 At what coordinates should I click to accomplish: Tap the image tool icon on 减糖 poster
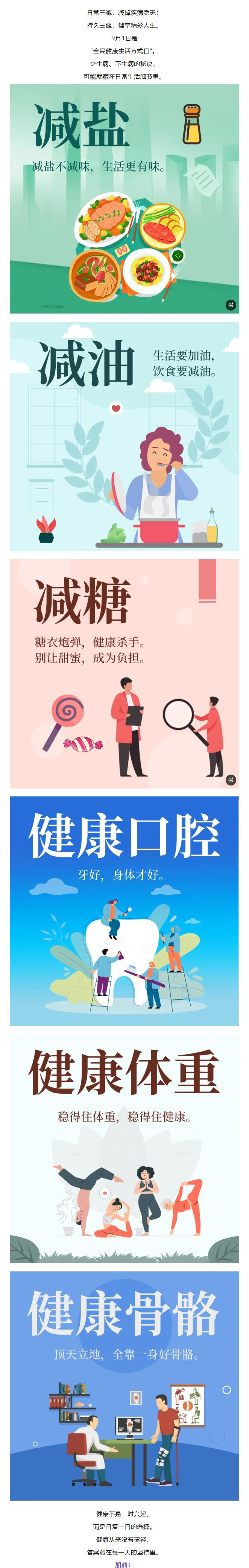click(231, 780)
